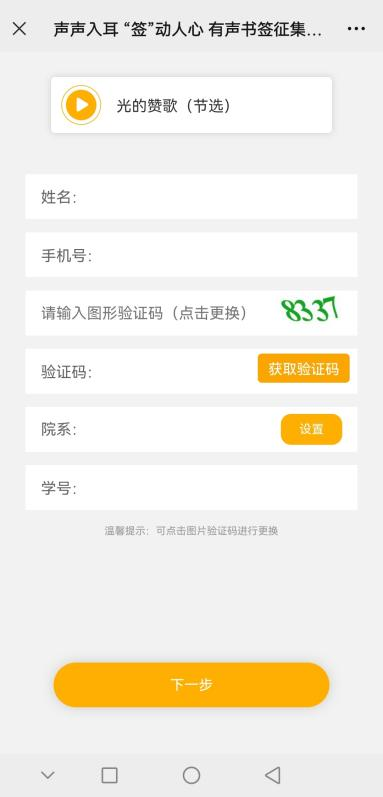Set the department with the 设置 button
Viewport: 383px width, 797px height.
point(311,430)
